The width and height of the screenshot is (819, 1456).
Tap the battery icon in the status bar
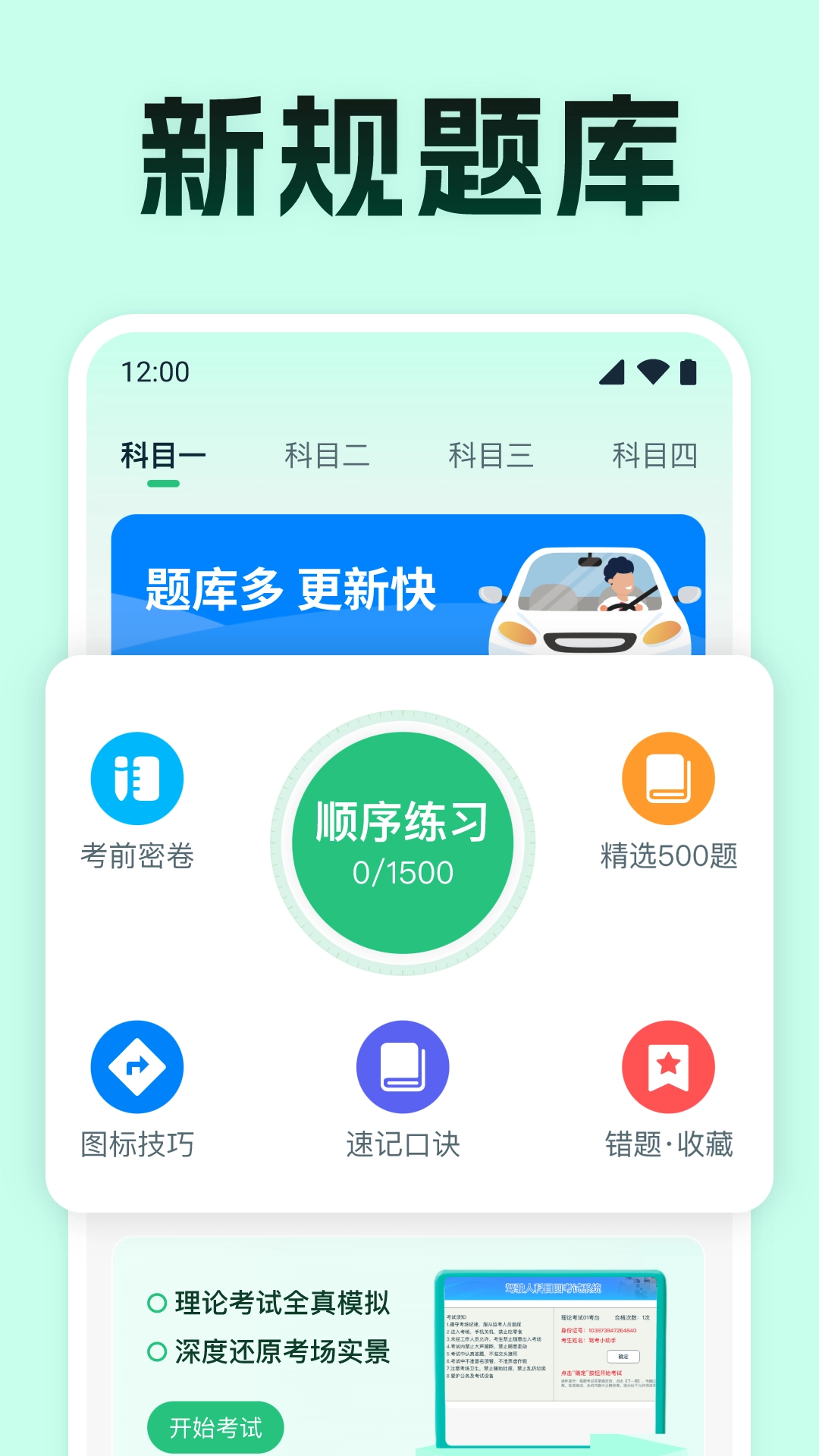[x=690, y=371]
